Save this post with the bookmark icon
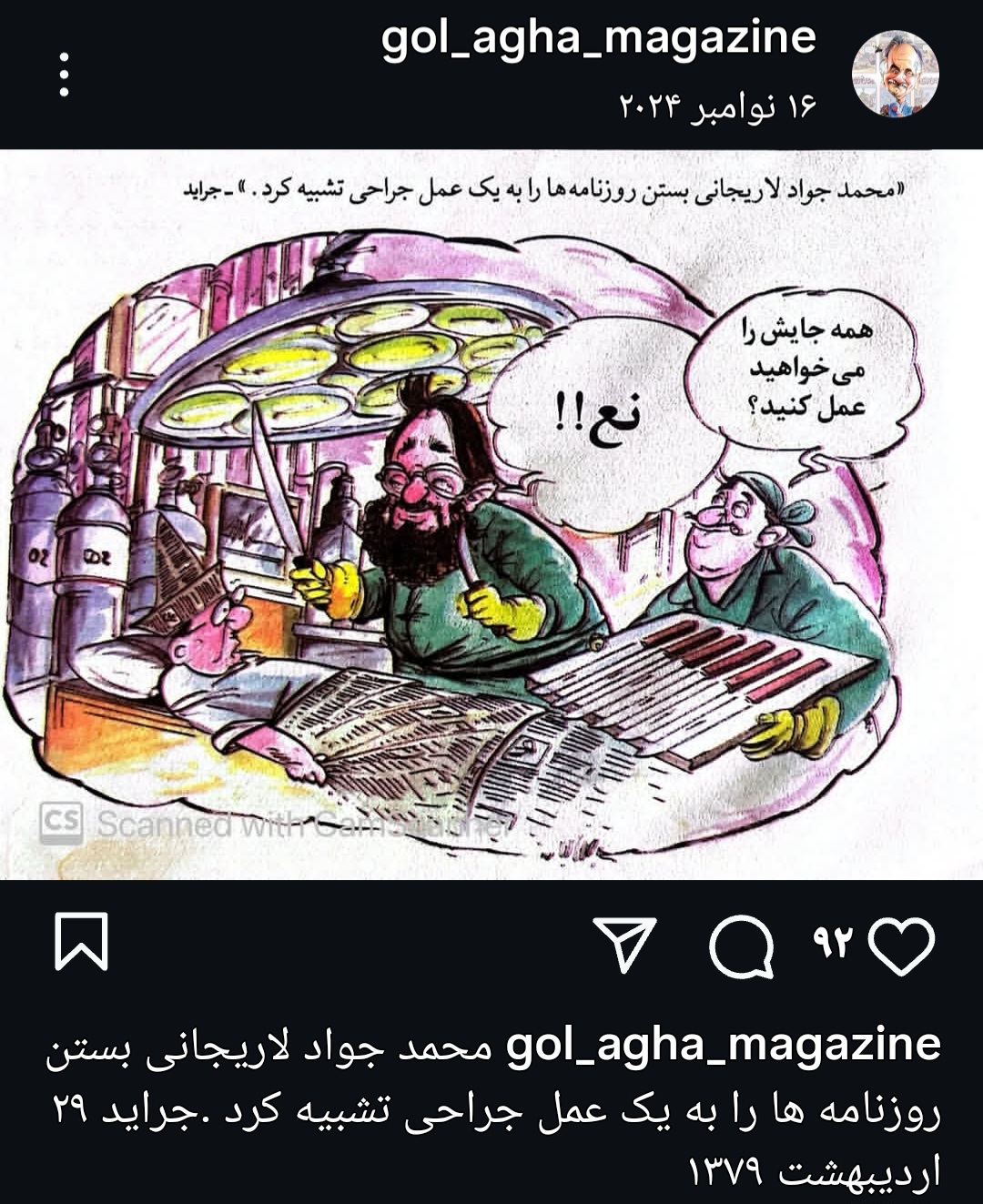This screenshot has width=983, height=1204. click(x=82, y=942)
